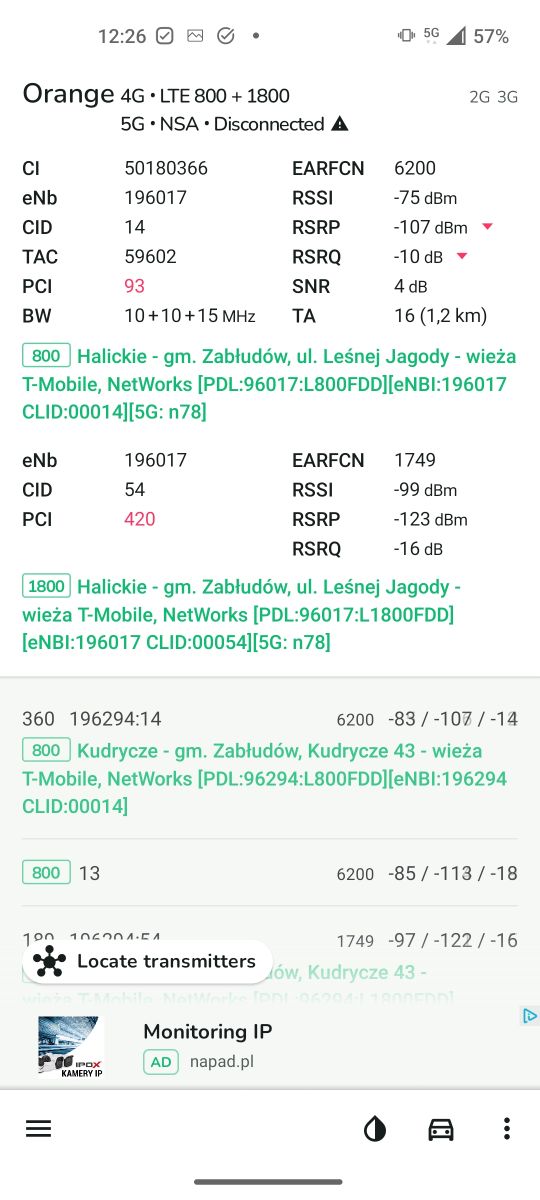
Task: Open the Monitoring IP napad.pl ad
Action: (270, 1046)
